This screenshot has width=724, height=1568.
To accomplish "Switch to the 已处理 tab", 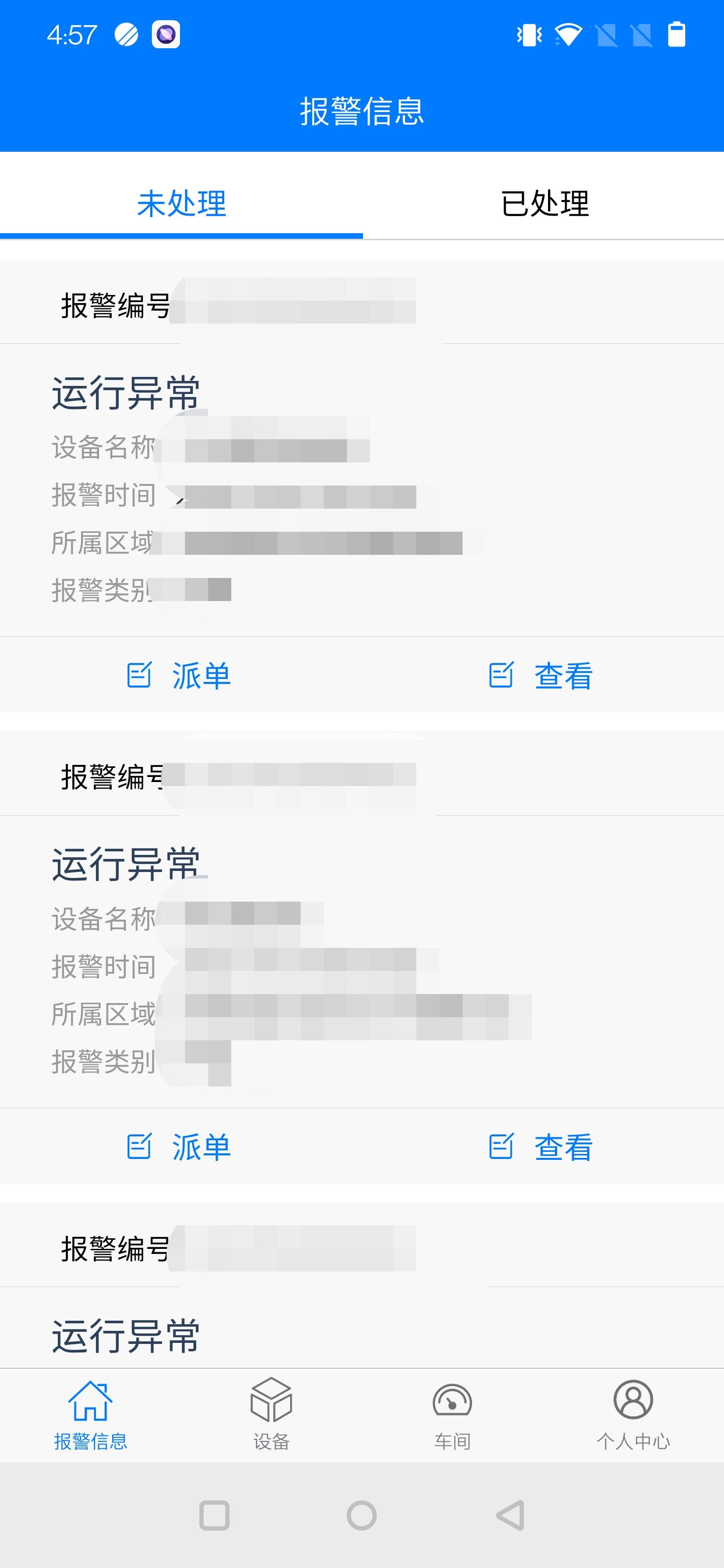I will tap(544, 204).
